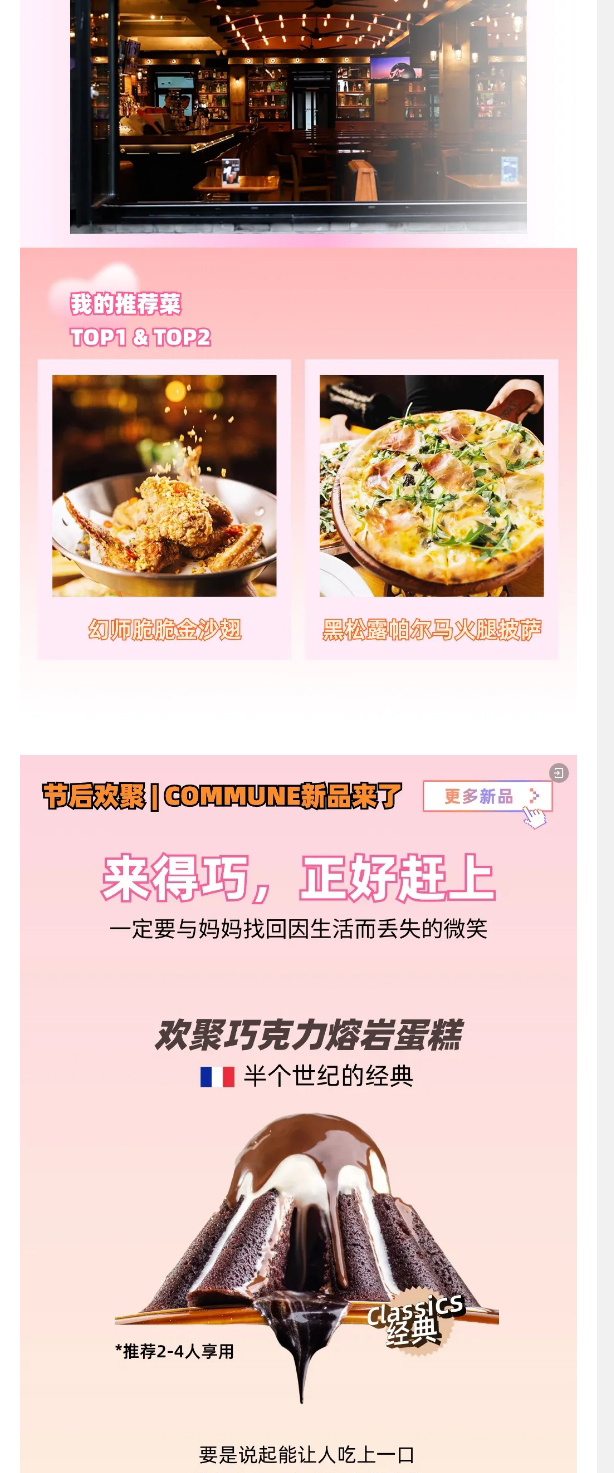The height and width of the screenshot is (1473, 614).
Task: Tap the jump-link icon on the COMMUNE banner
Action: tap(559, 772)
